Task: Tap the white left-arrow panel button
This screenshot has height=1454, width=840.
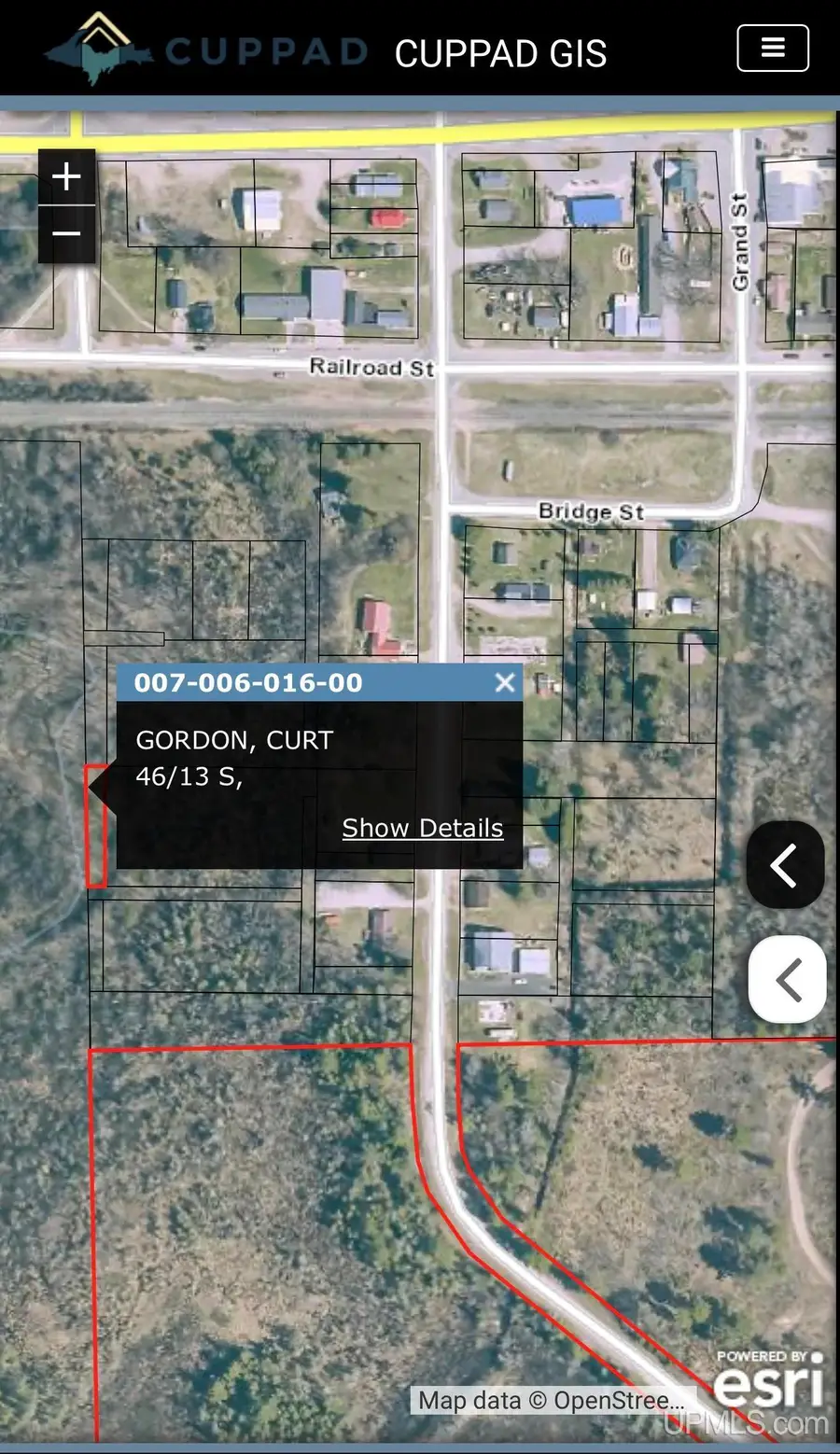Action: tap(787, 980)
